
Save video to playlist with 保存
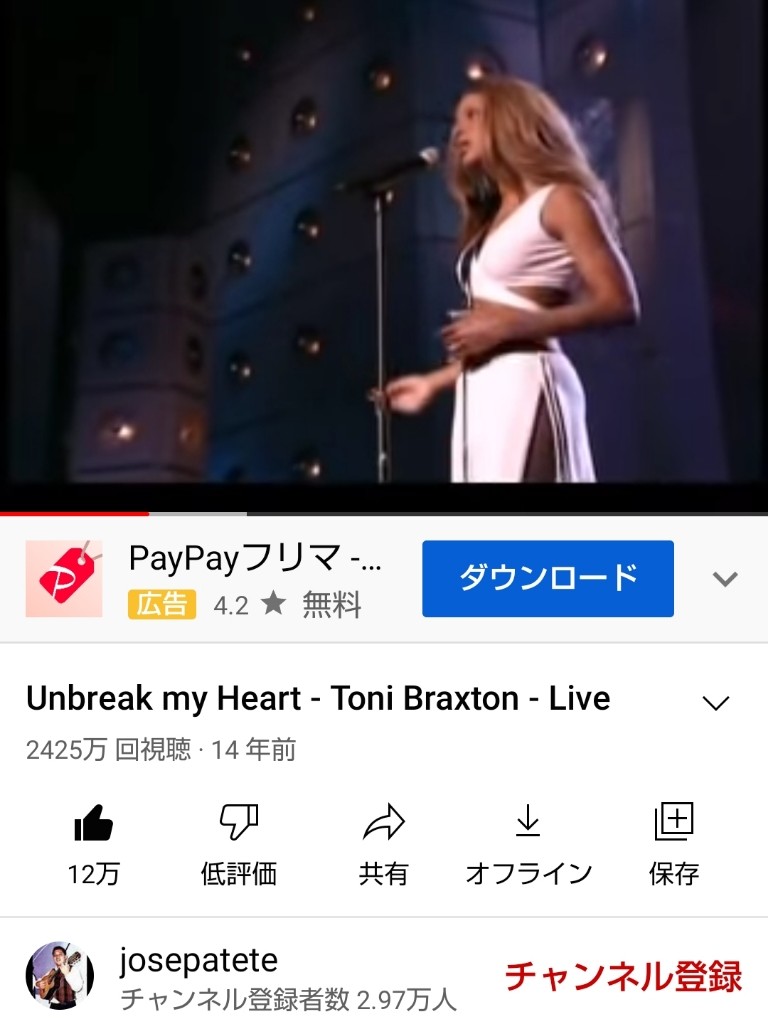coord(673,824)
